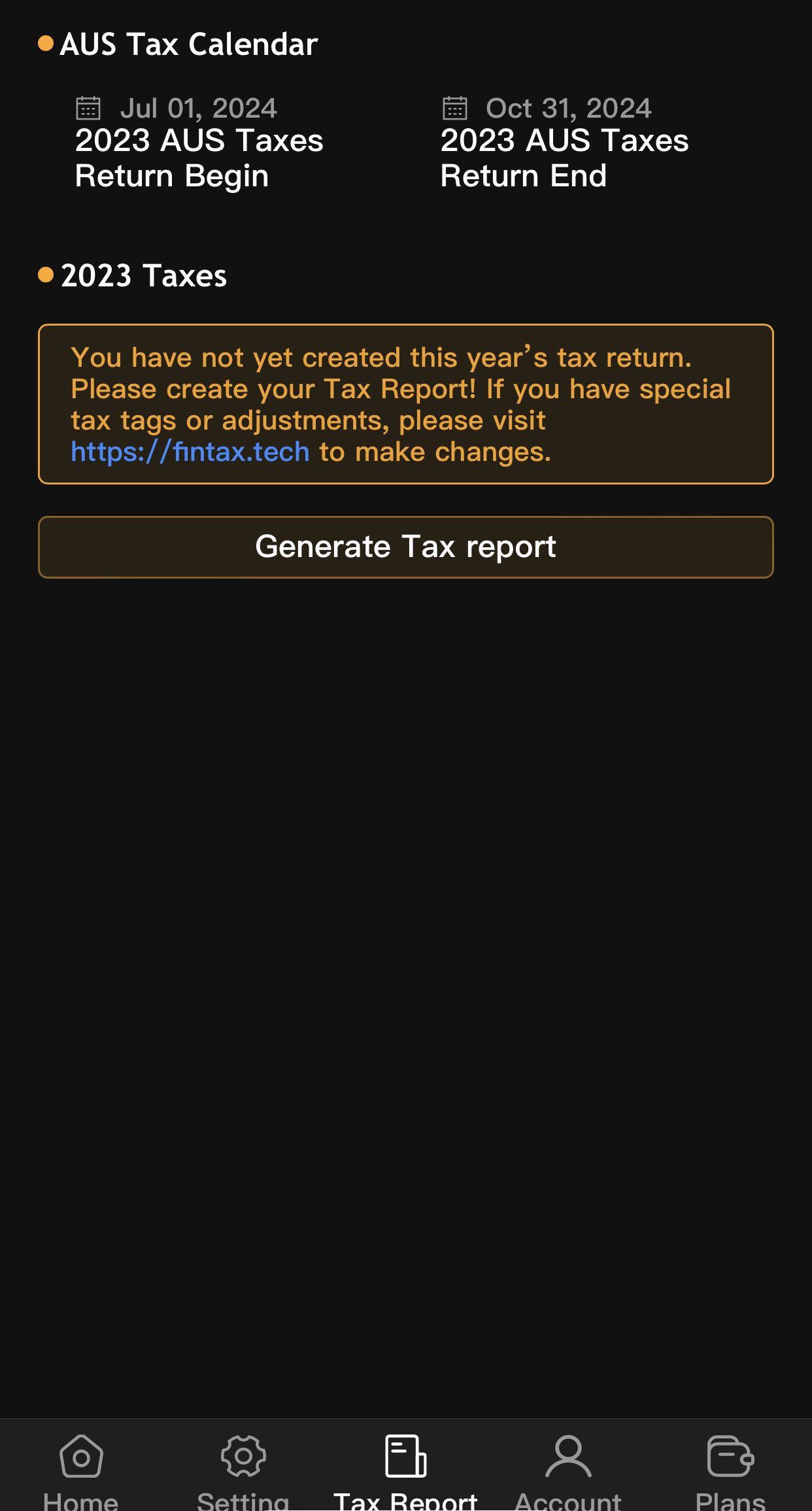Tap the orange warning message box
812x1511 pixels.
pyautogui.click(x=406, y=403)
